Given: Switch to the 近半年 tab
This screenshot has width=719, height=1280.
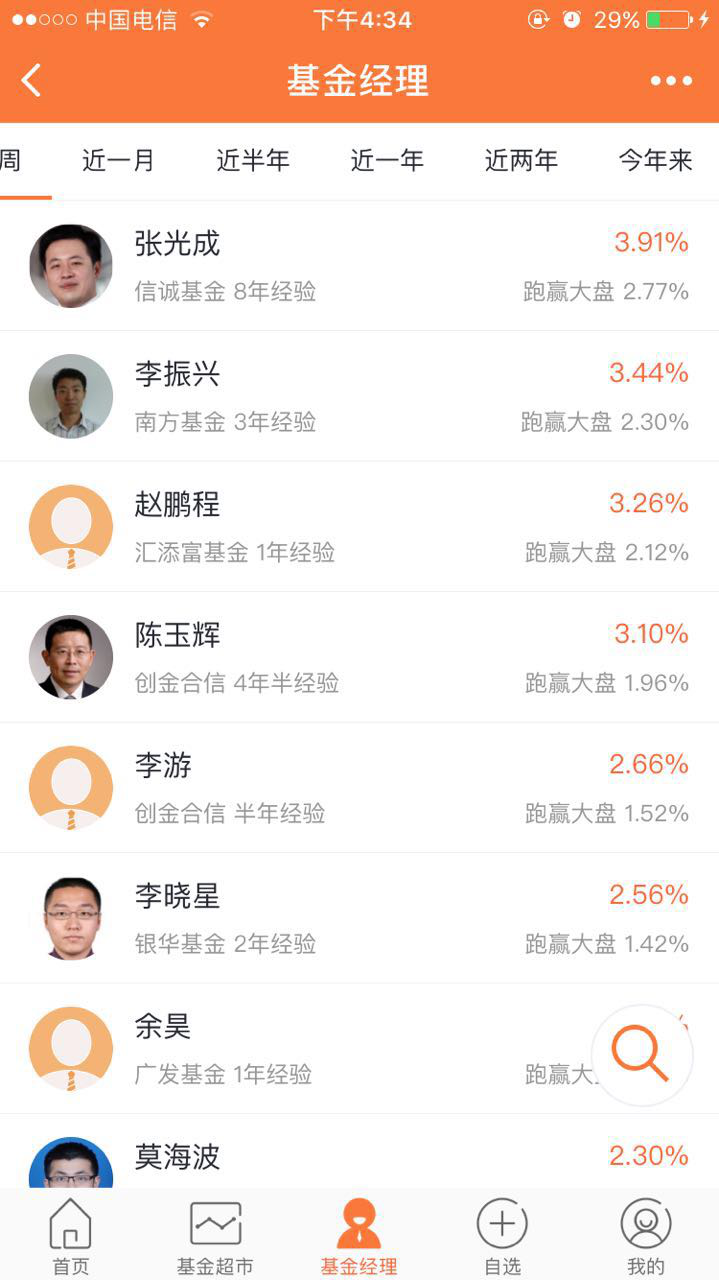Looking at the screenshot, I should click(252, 160).
